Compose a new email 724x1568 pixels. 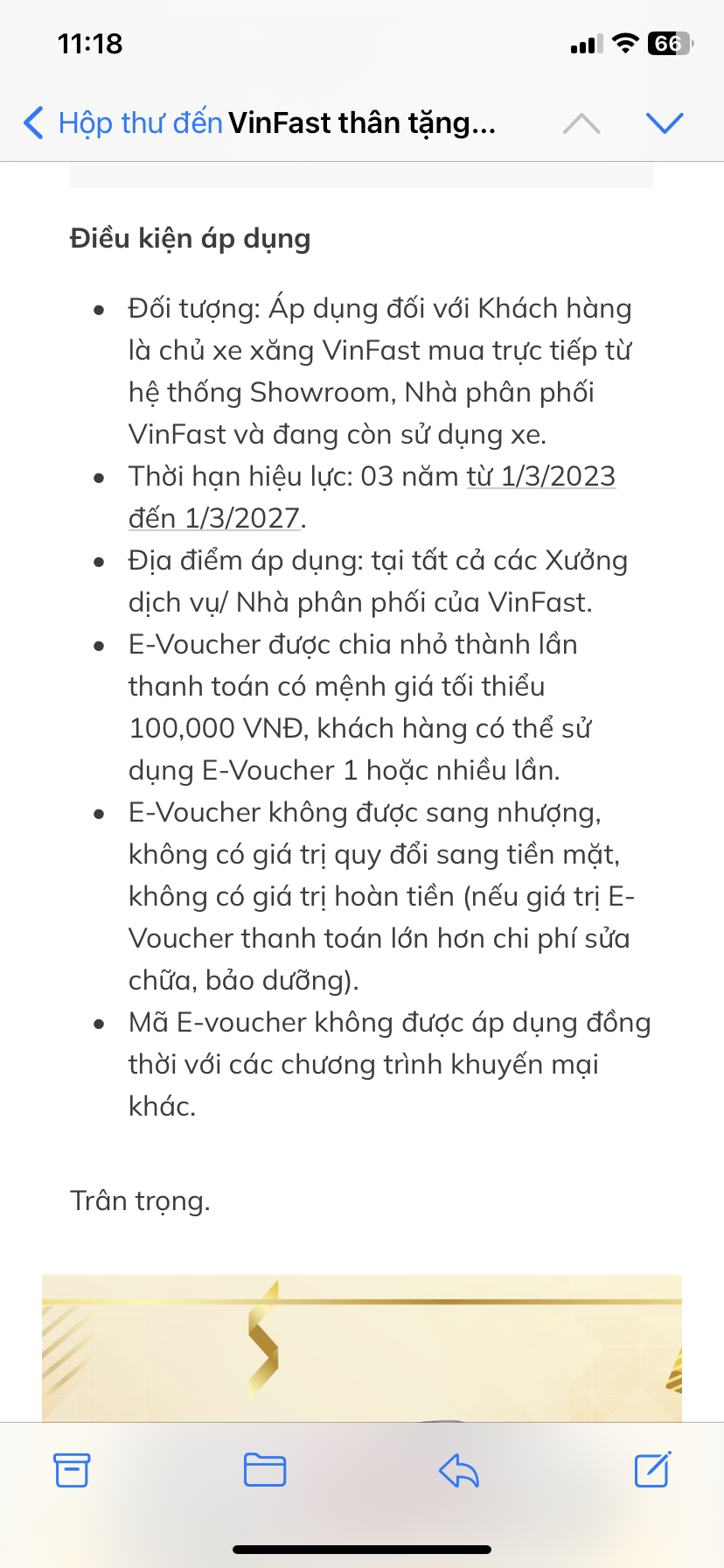coord(652,1469)
